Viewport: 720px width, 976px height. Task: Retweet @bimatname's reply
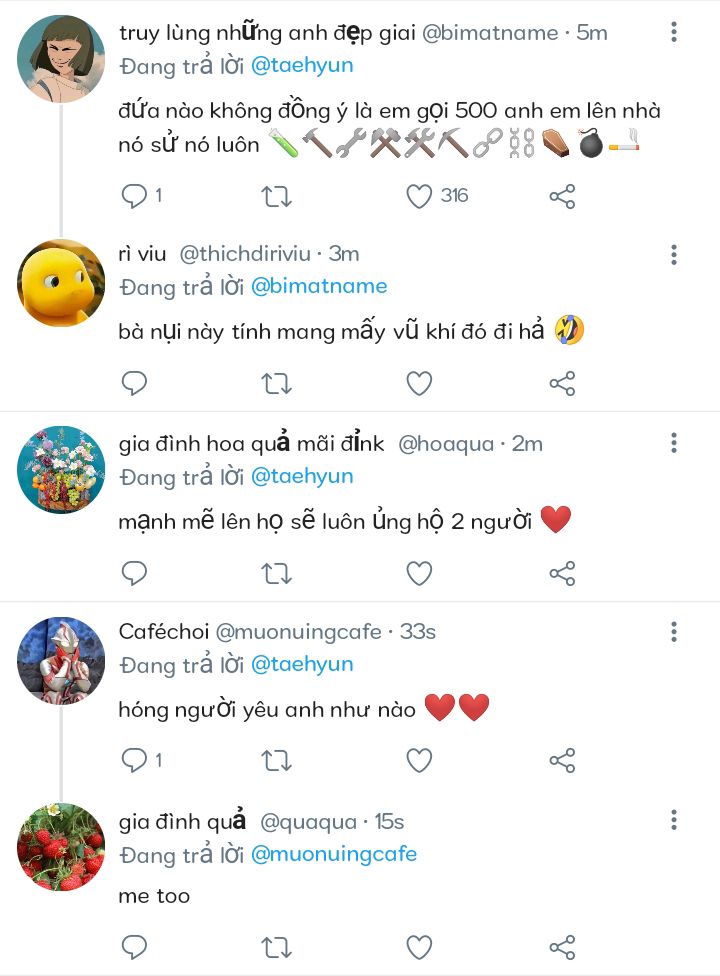click(277, 196)
